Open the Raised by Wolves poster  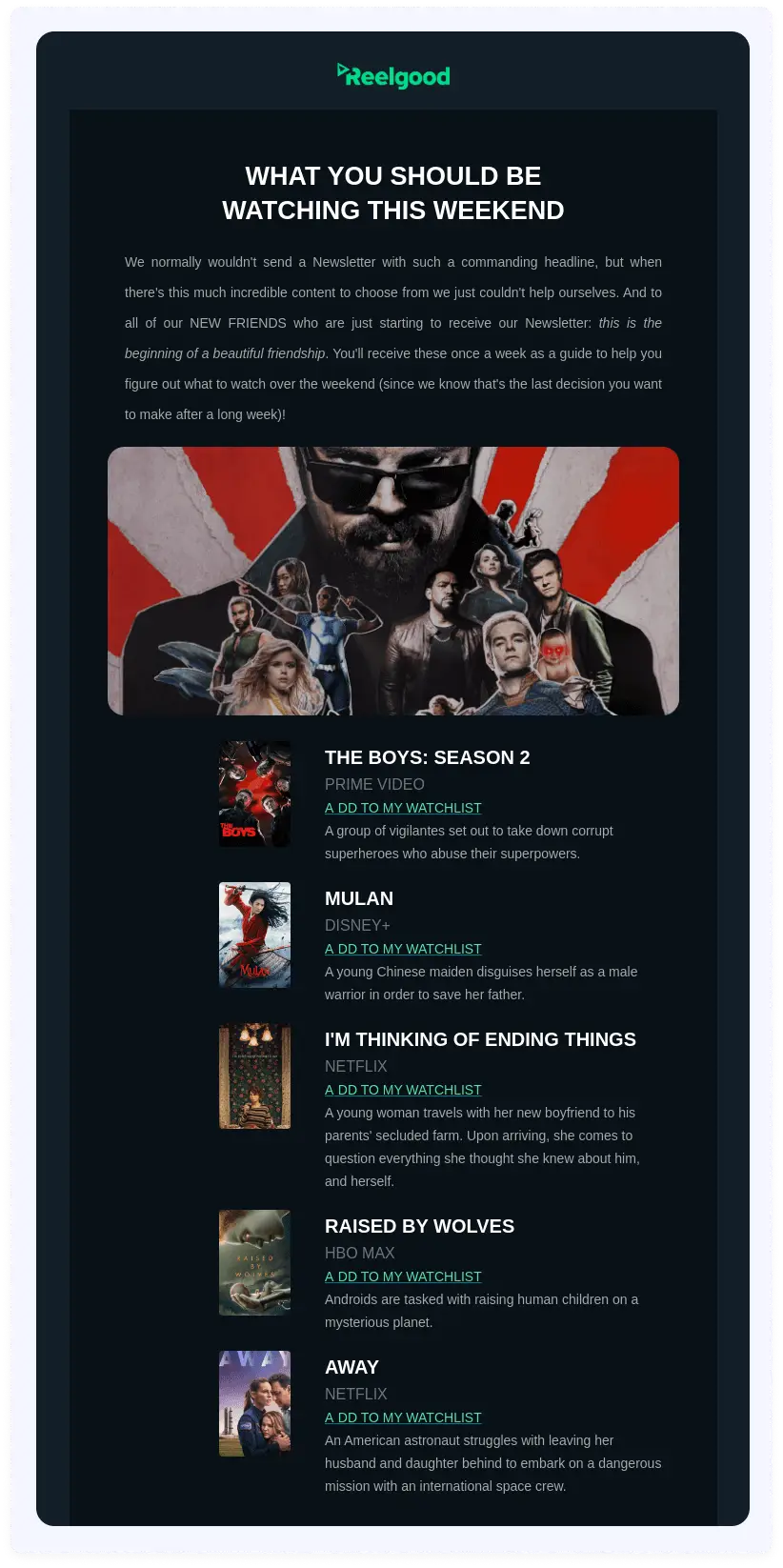click(255, 1263)
